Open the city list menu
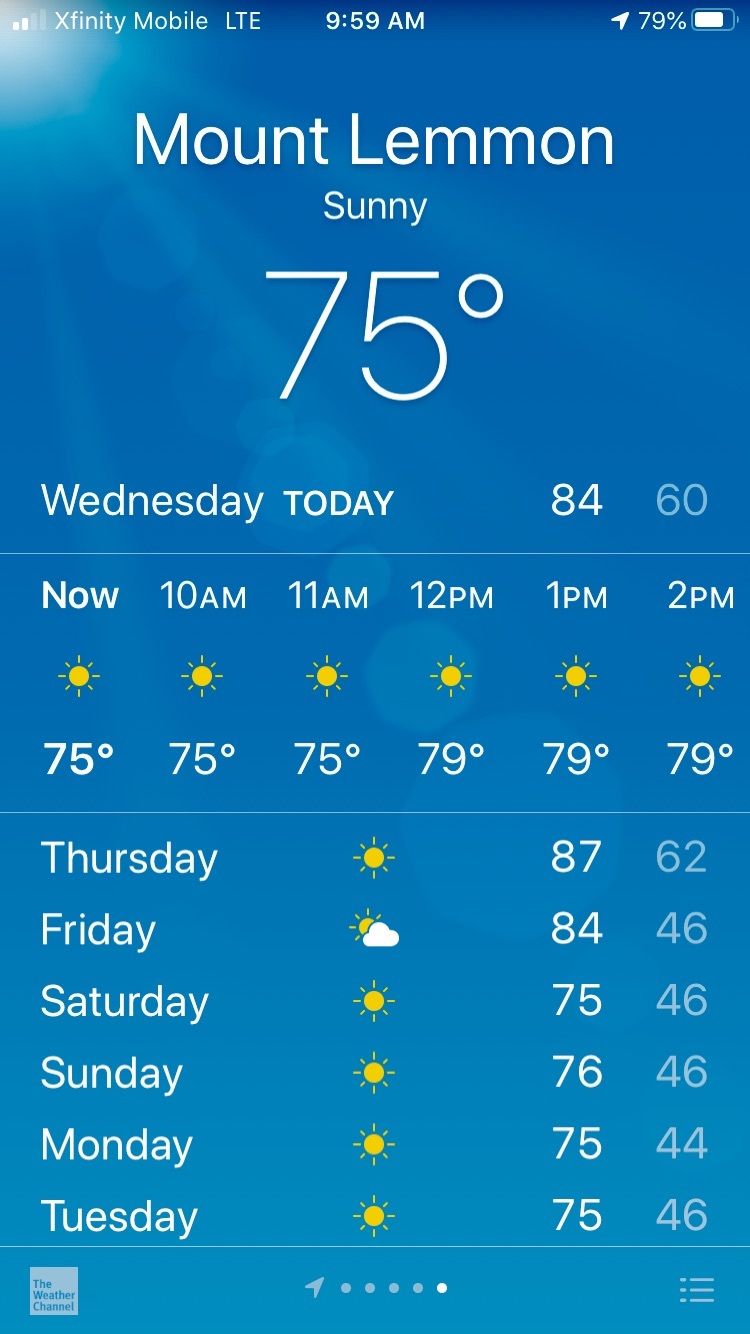This screenshot has height=1334, width=750. click(x=696, y=1290)
